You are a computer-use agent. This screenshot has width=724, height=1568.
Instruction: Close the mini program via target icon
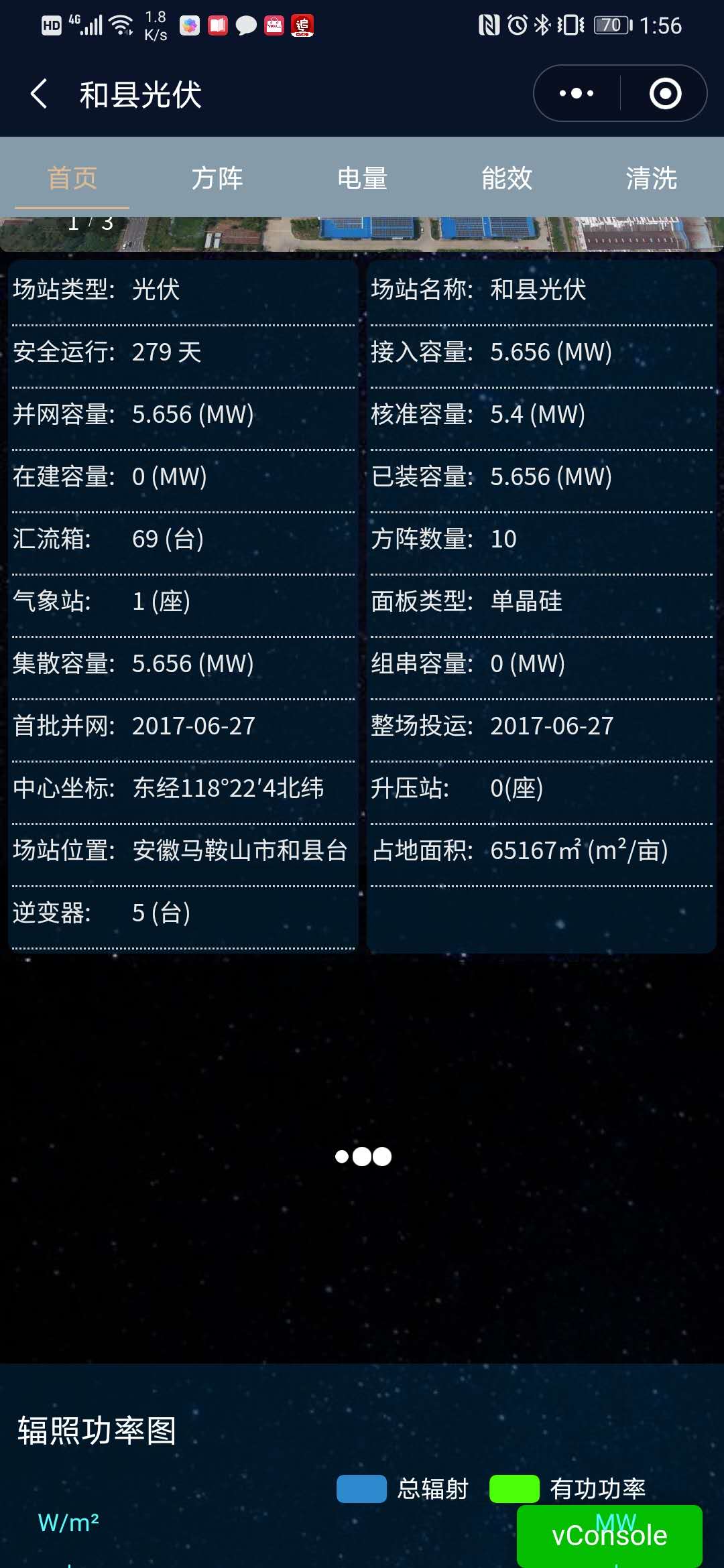(665, 93)
